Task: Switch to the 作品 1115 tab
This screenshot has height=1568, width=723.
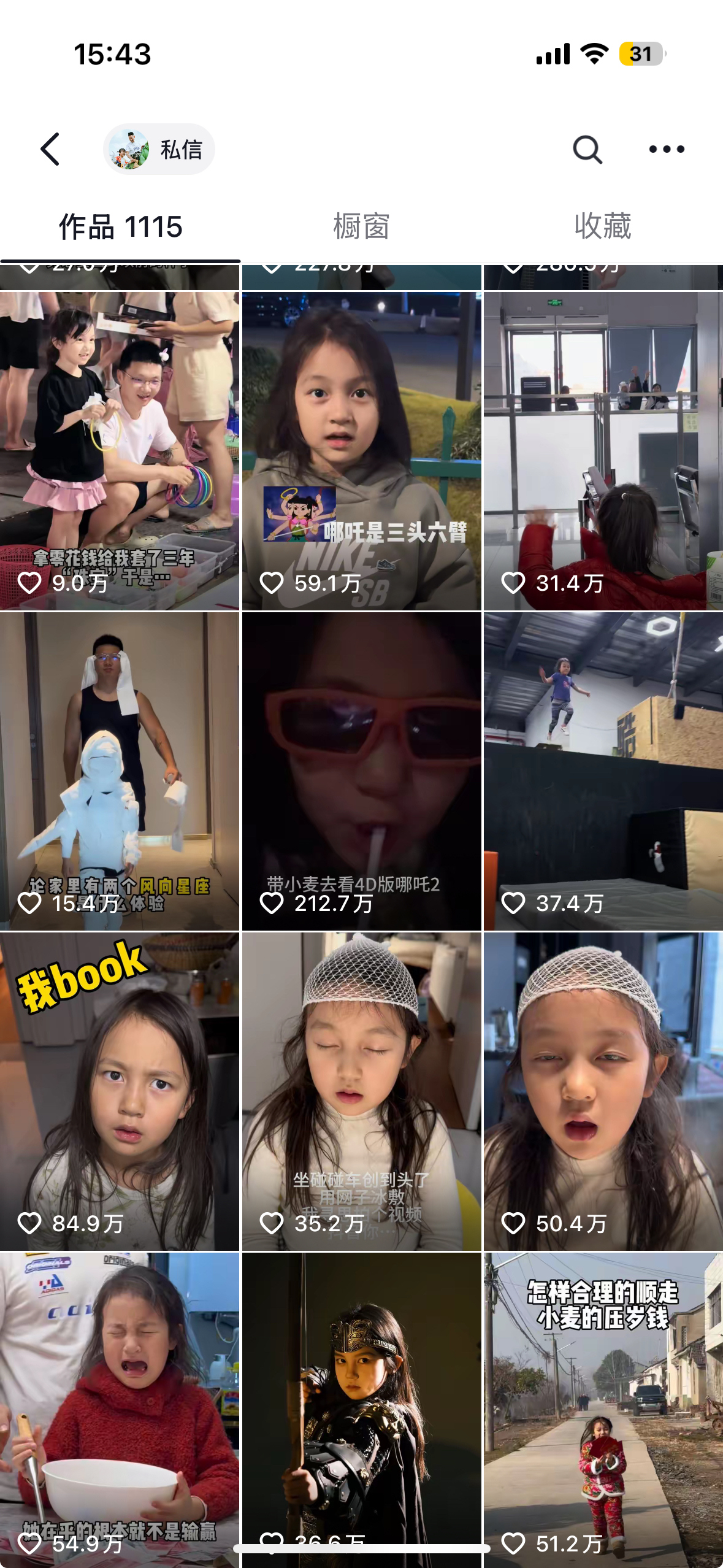Action: coord(120,227)
